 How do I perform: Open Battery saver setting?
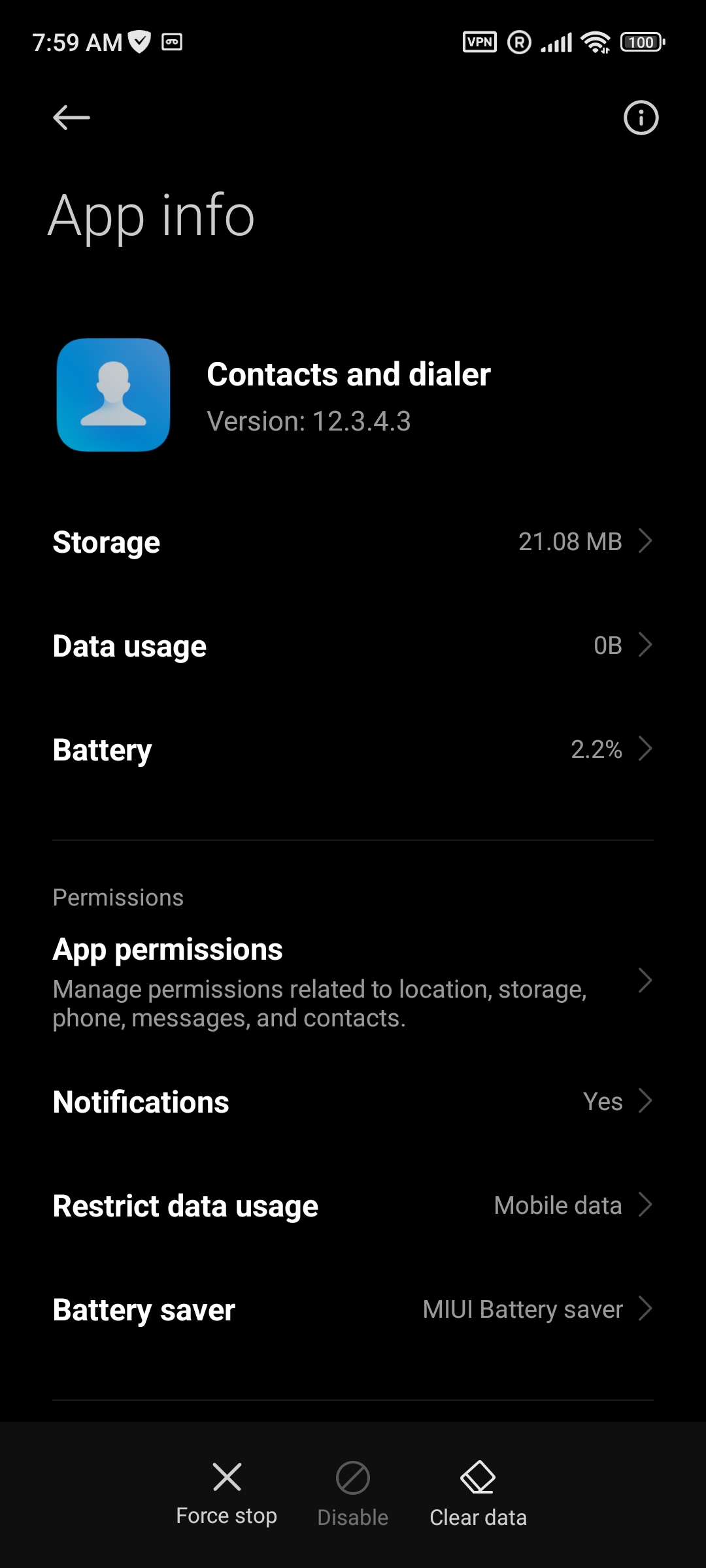click(353, 1309)
